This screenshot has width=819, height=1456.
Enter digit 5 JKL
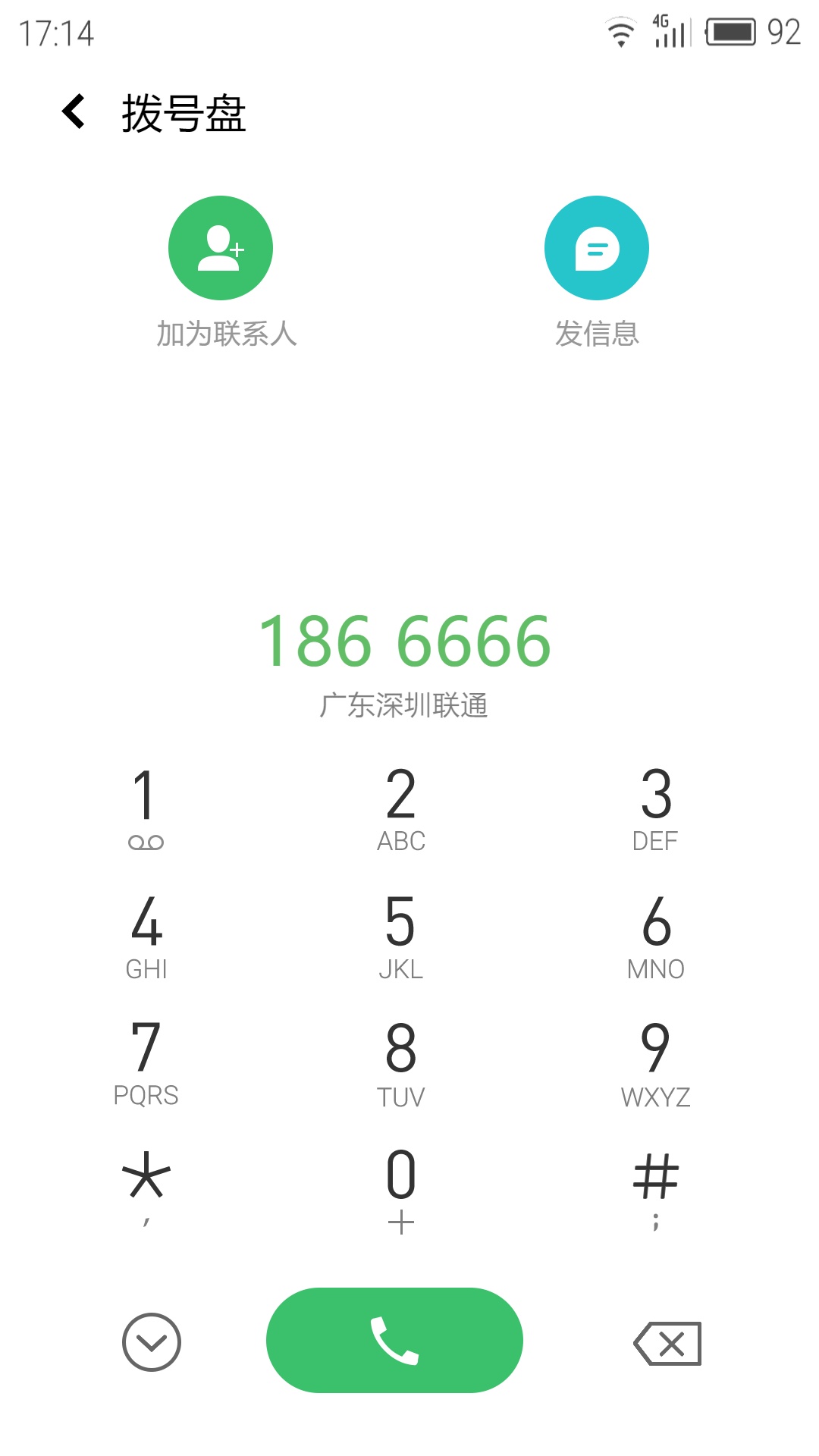(x=401, y=935)
